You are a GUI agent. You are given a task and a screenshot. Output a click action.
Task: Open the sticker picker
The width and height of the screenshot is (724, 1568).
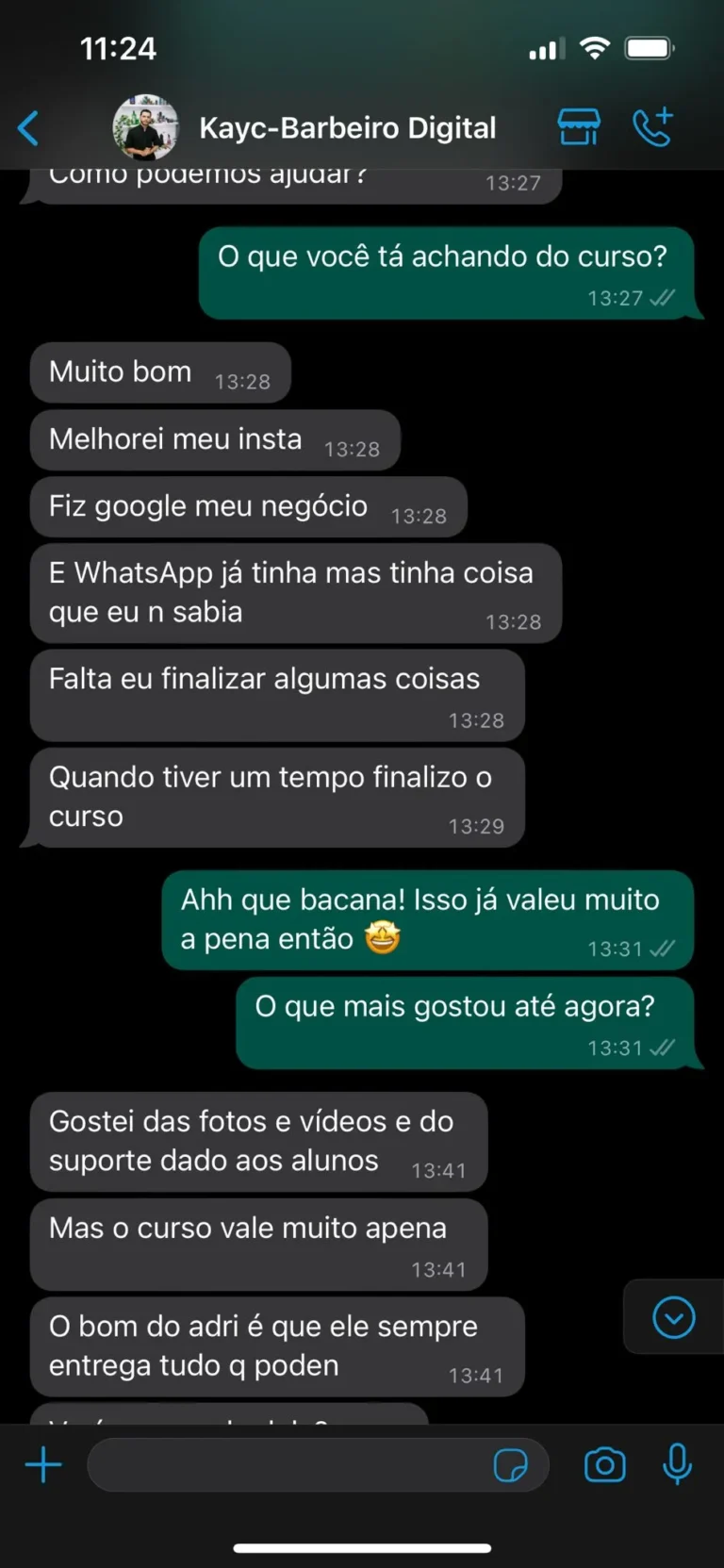pos(510,1465)
